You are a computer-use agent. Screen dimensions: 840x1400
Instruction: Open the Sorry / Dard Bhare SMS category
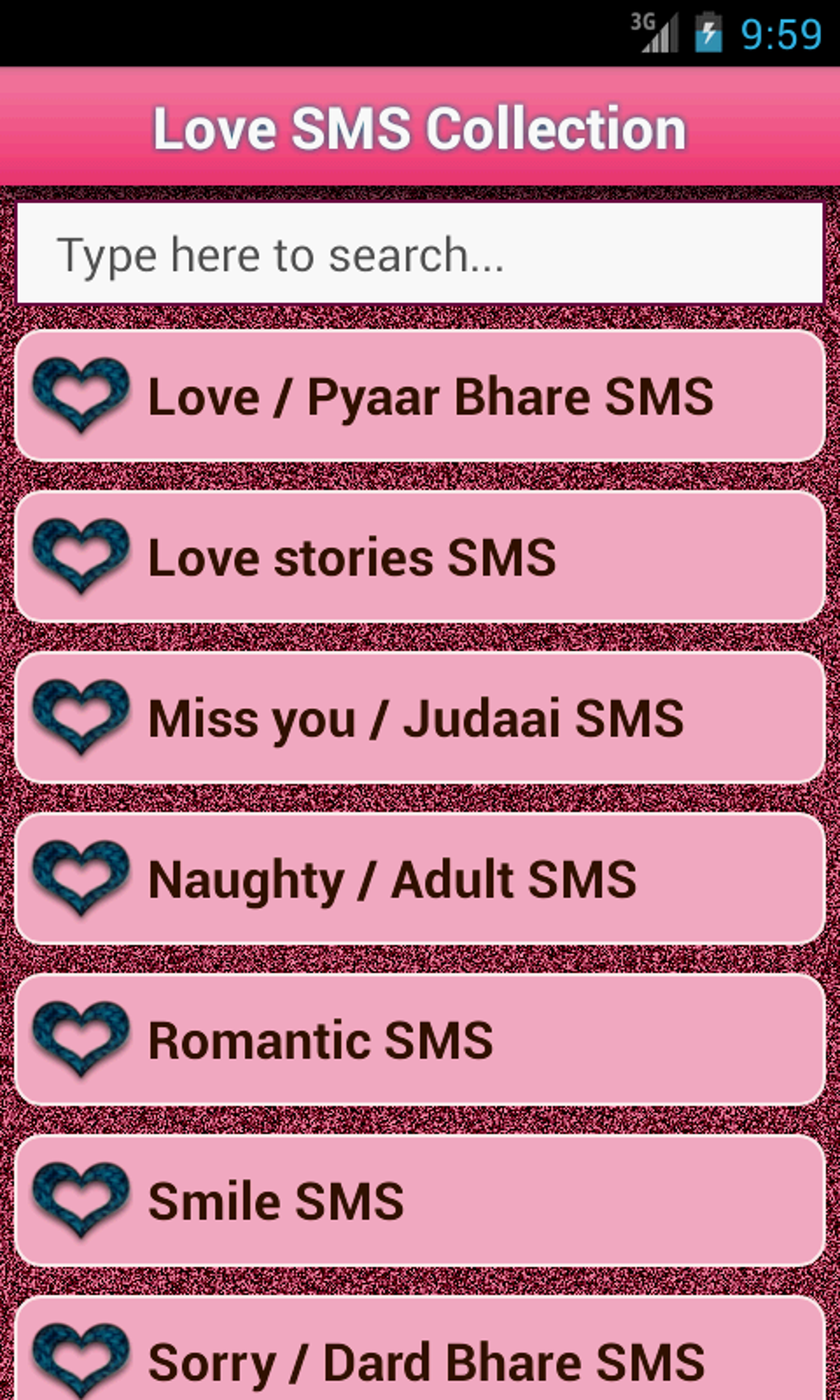(x=420, y=1357)
